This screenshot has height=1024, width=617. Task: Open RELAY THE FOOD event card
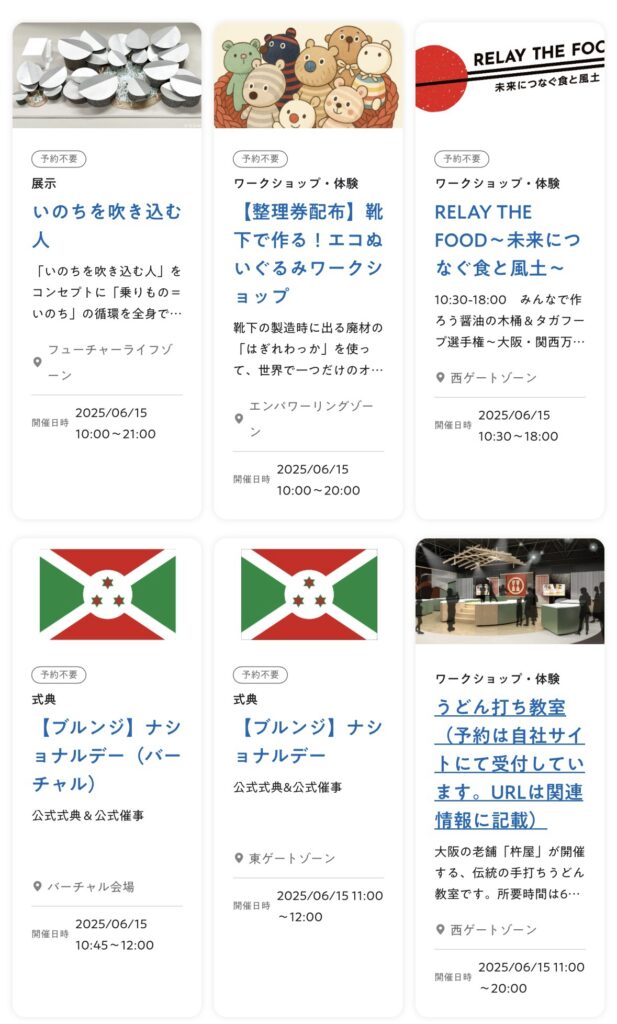tap(506, 240)
